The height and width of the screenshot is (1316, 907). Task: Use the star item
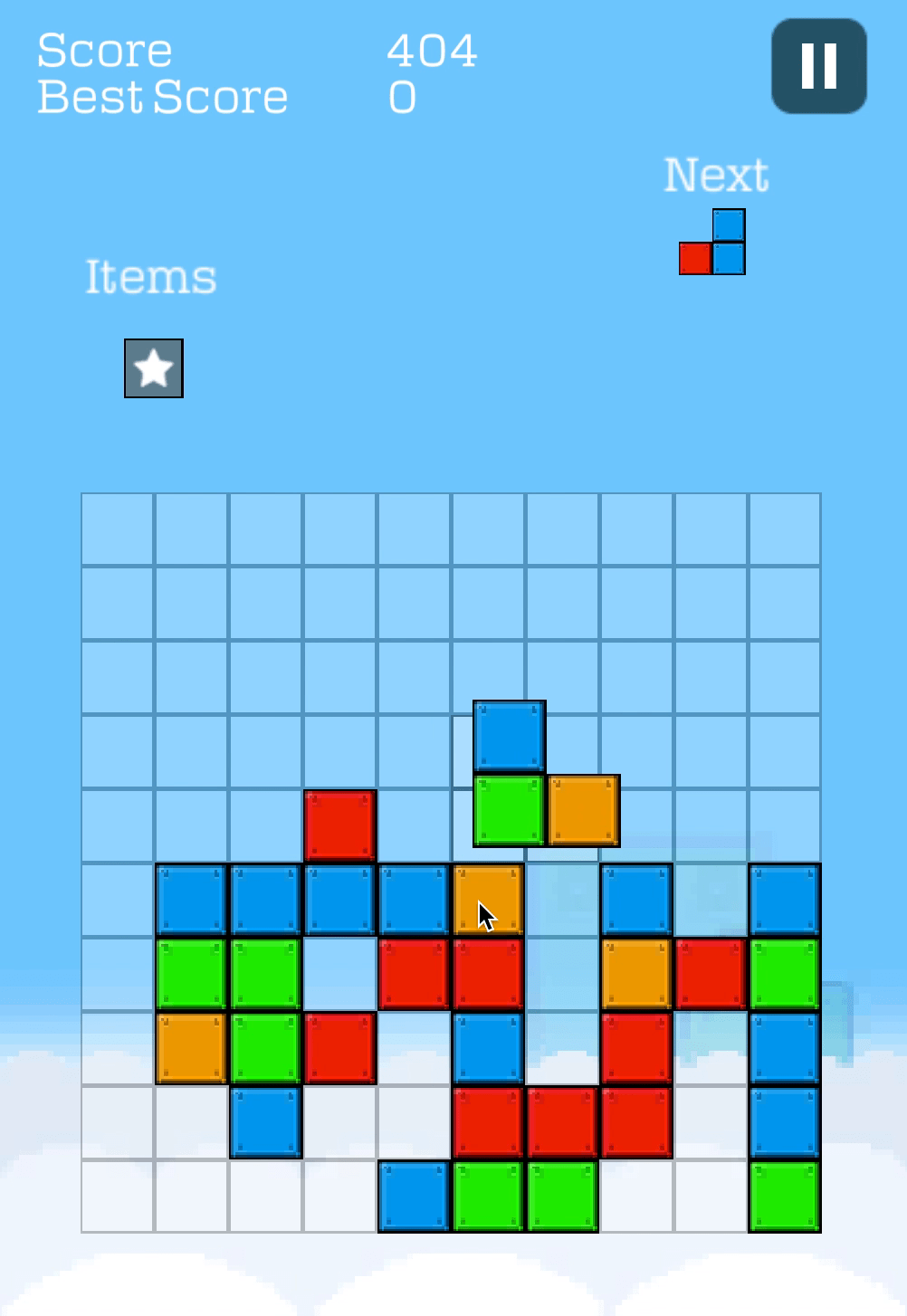(x=154, y=368)
